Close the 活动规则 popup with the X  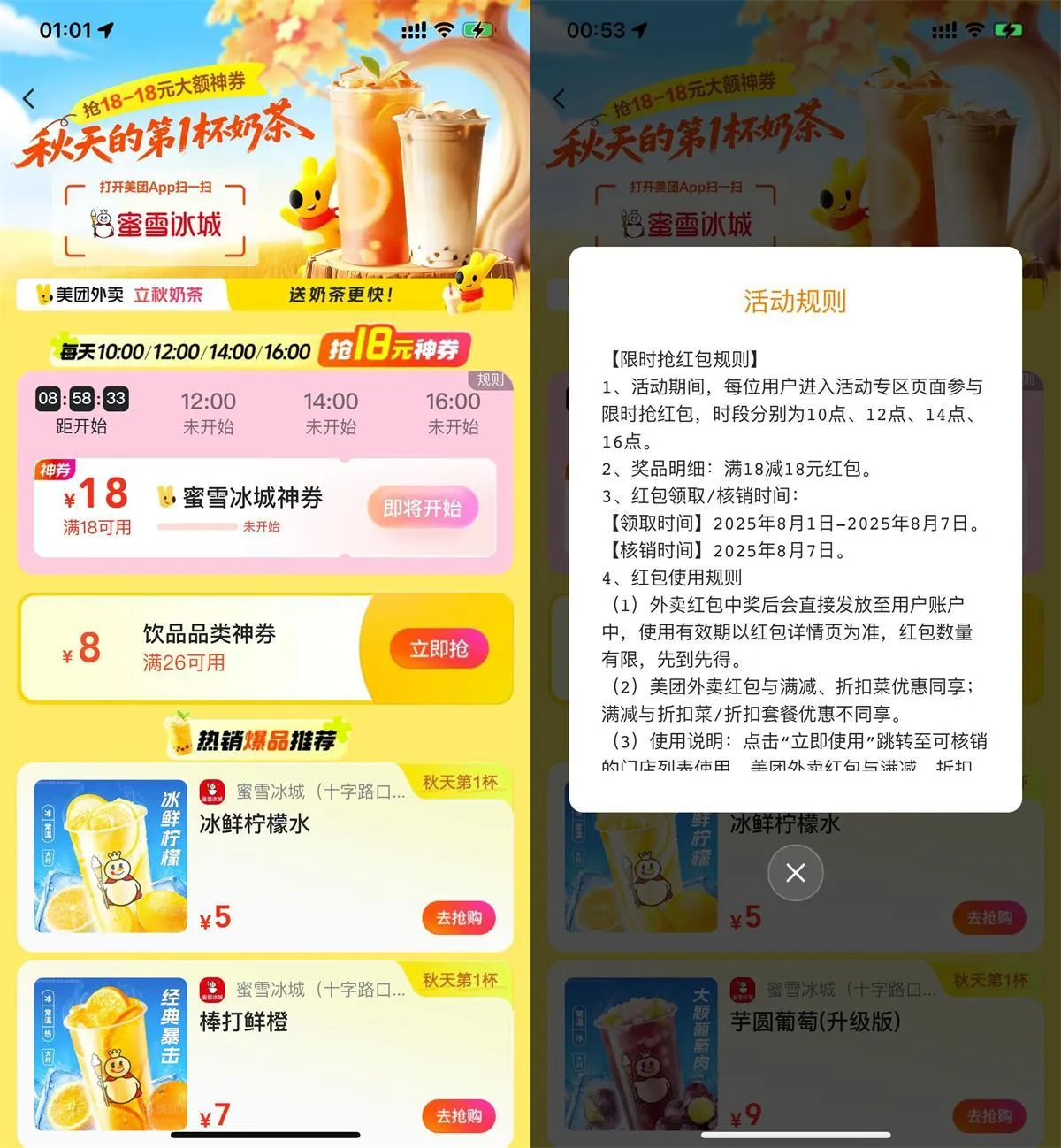tap(794, 873)
